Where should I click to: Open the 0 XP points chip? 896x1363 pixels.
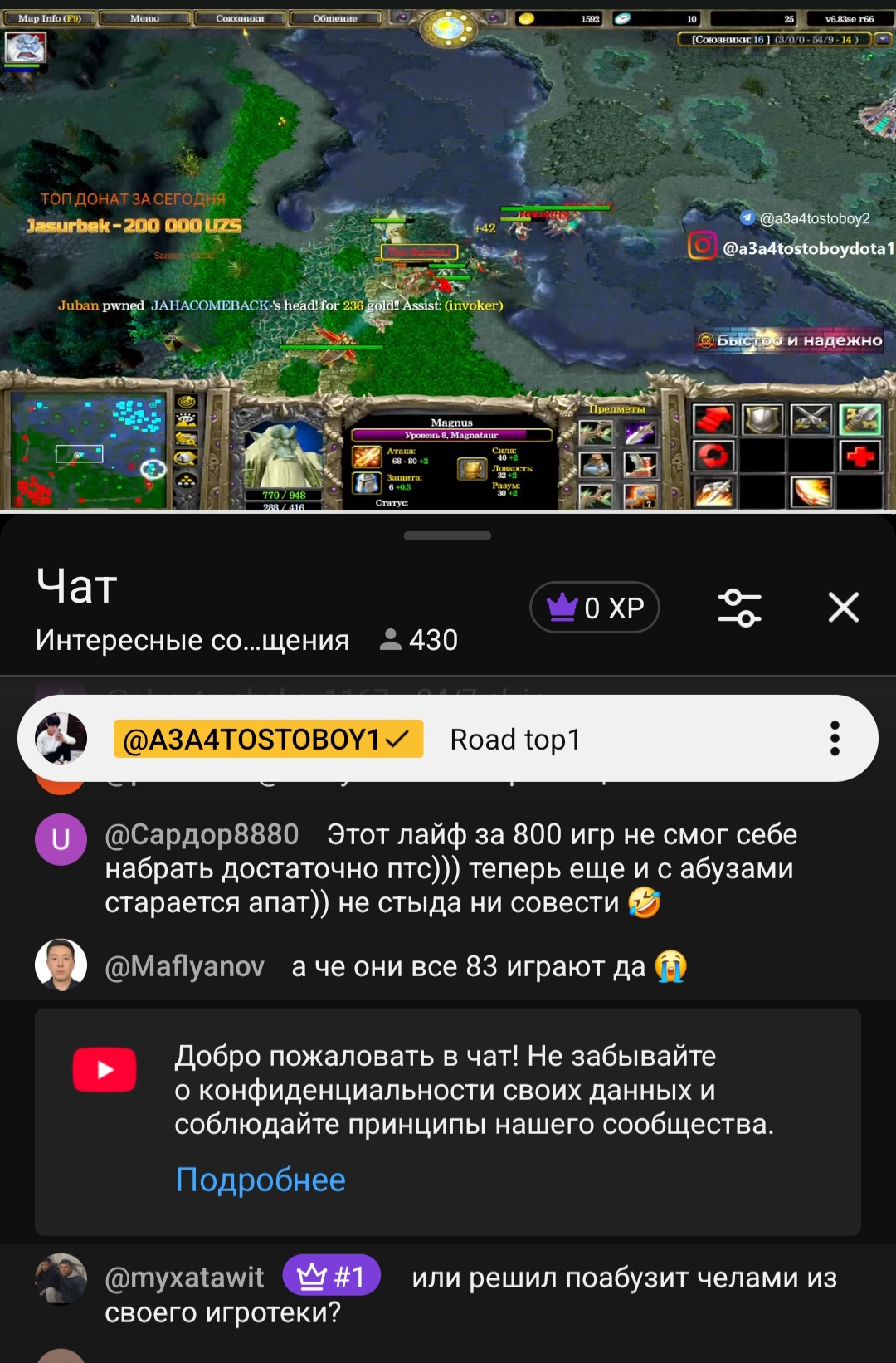(595, 608)
